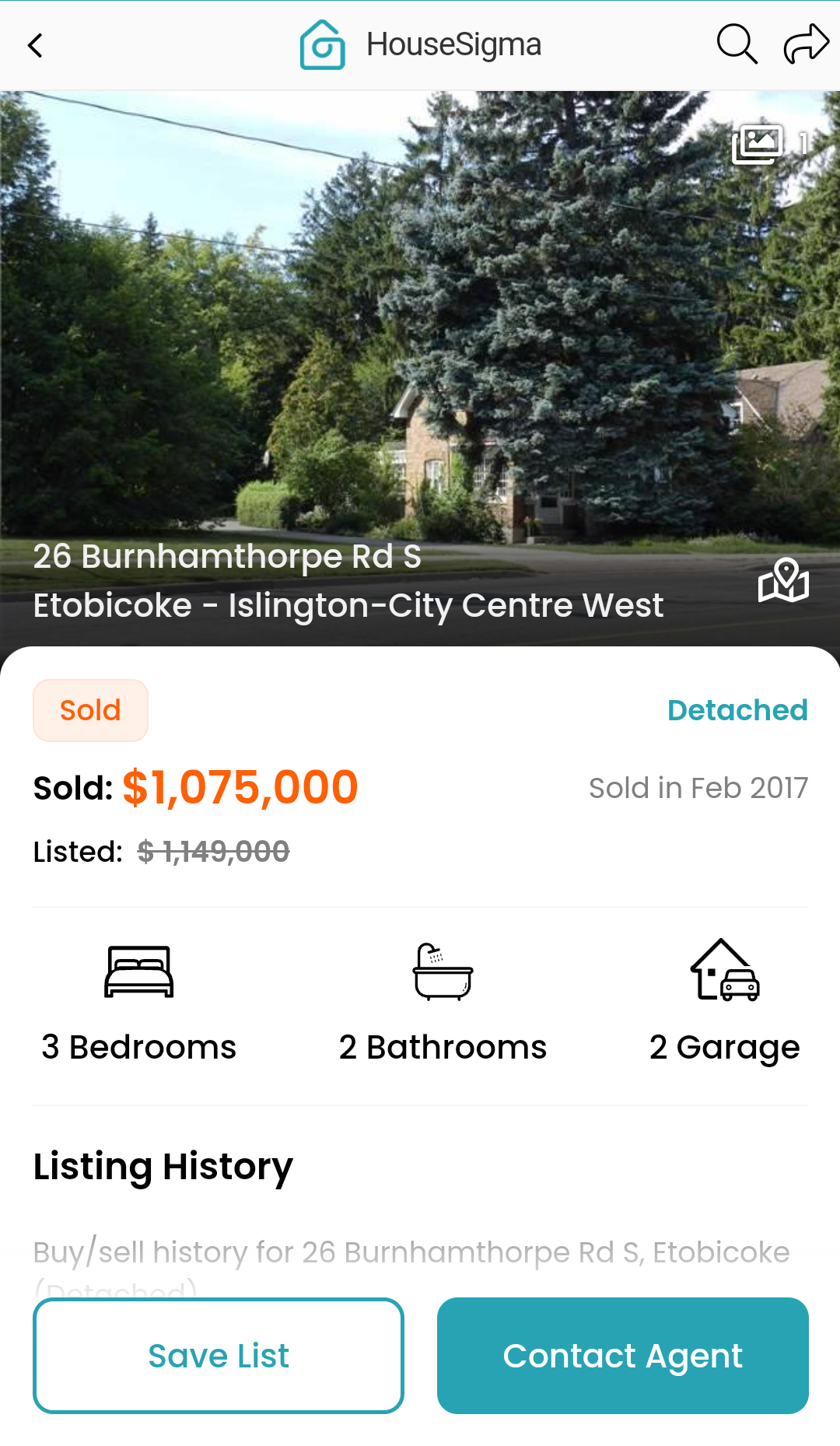The image size is (840, 1446).
Task: Tap the Save List button
Action: click(219, 1355)
